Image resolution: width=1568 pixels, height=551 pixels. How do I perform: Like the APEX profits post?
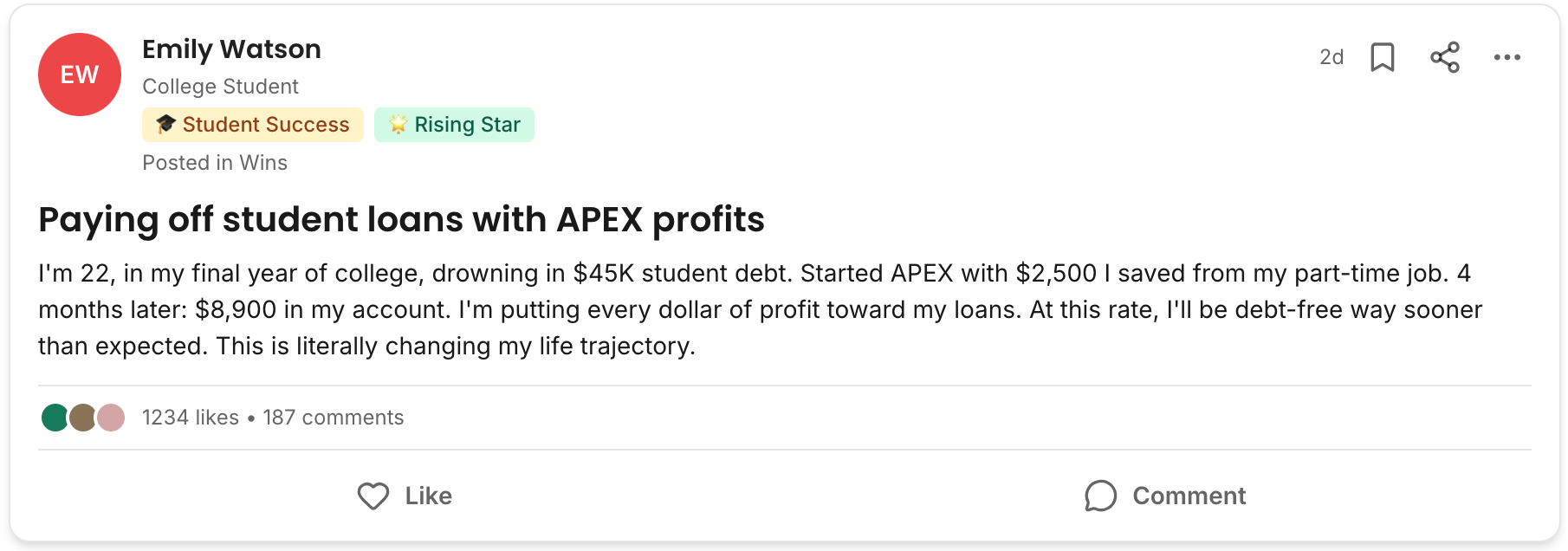[x=405, y=496]
